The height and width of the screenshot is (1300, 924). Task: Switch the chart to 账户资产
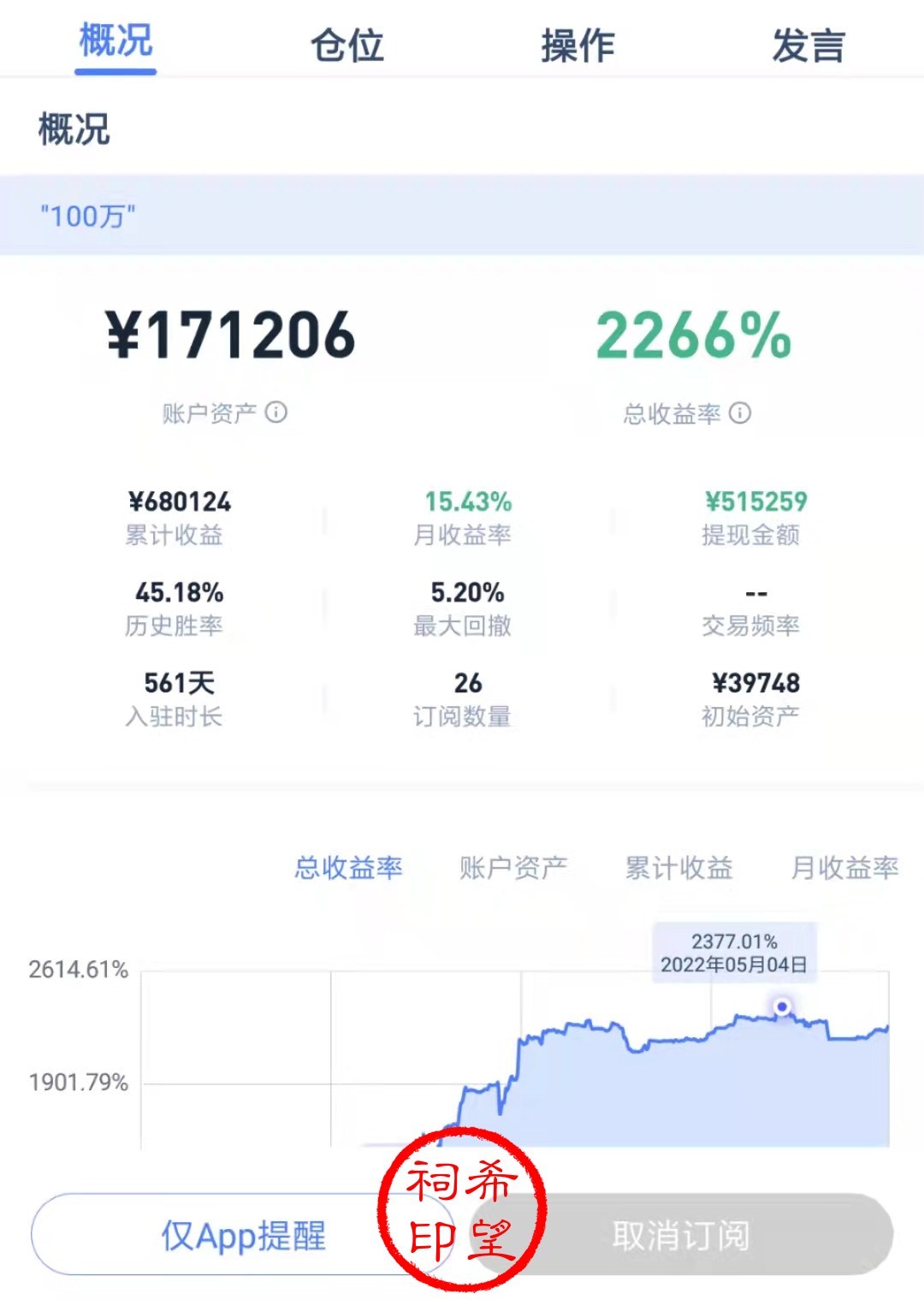pyautogui.click(x=513, y=868)
